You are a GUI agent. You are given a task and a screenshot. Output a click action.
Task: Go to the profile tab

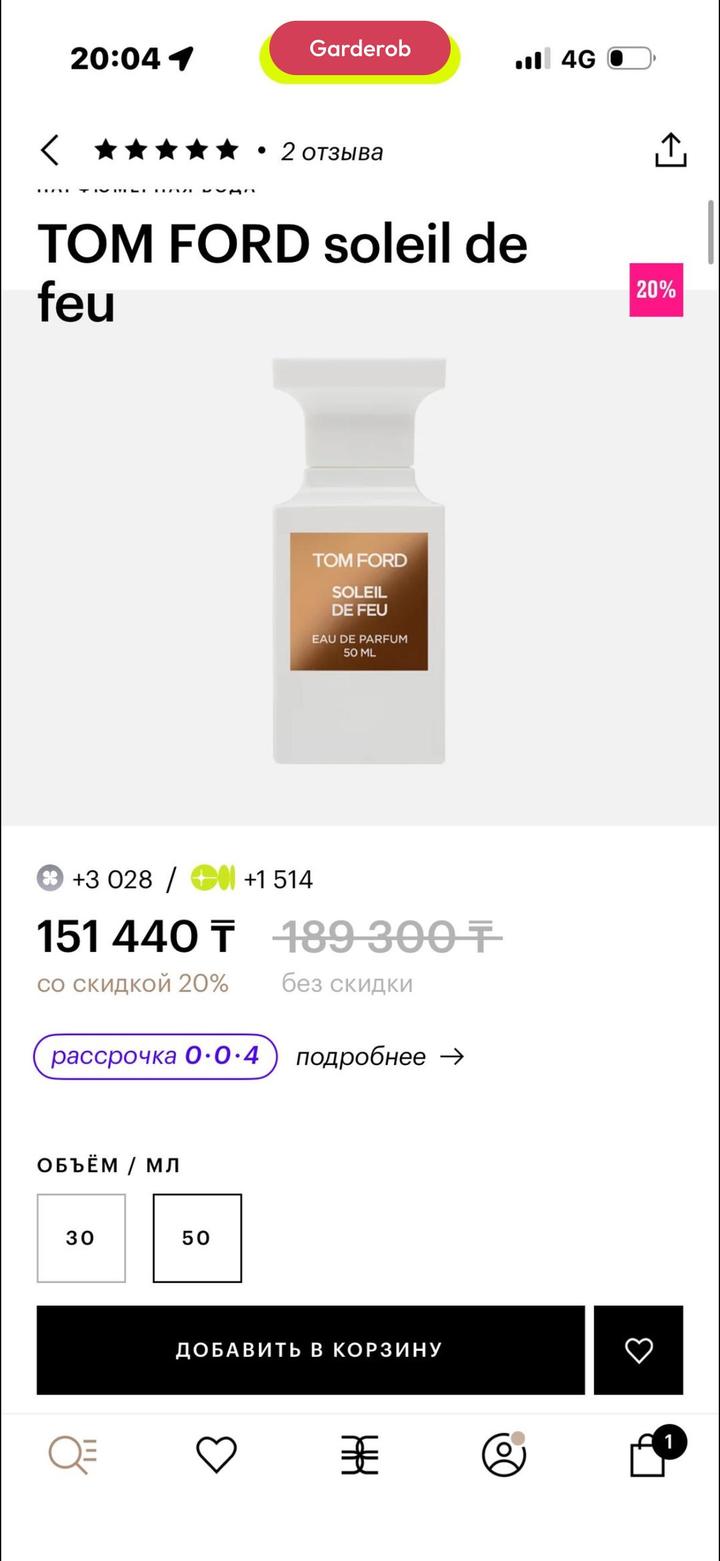click(x=503, y=1454)
